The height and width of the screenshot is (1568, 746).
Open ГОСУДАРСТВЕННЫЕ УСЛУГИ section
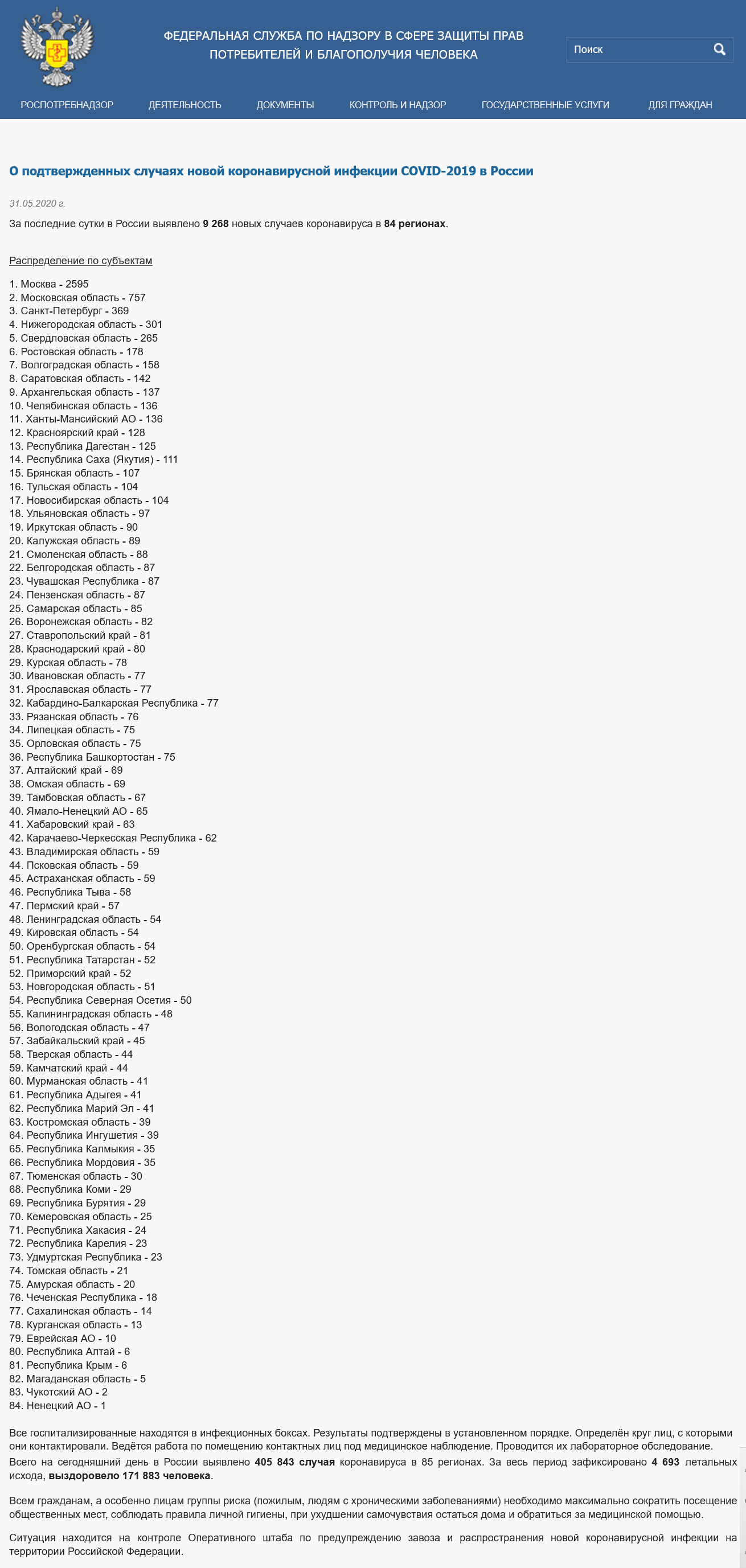coord(545,105)
